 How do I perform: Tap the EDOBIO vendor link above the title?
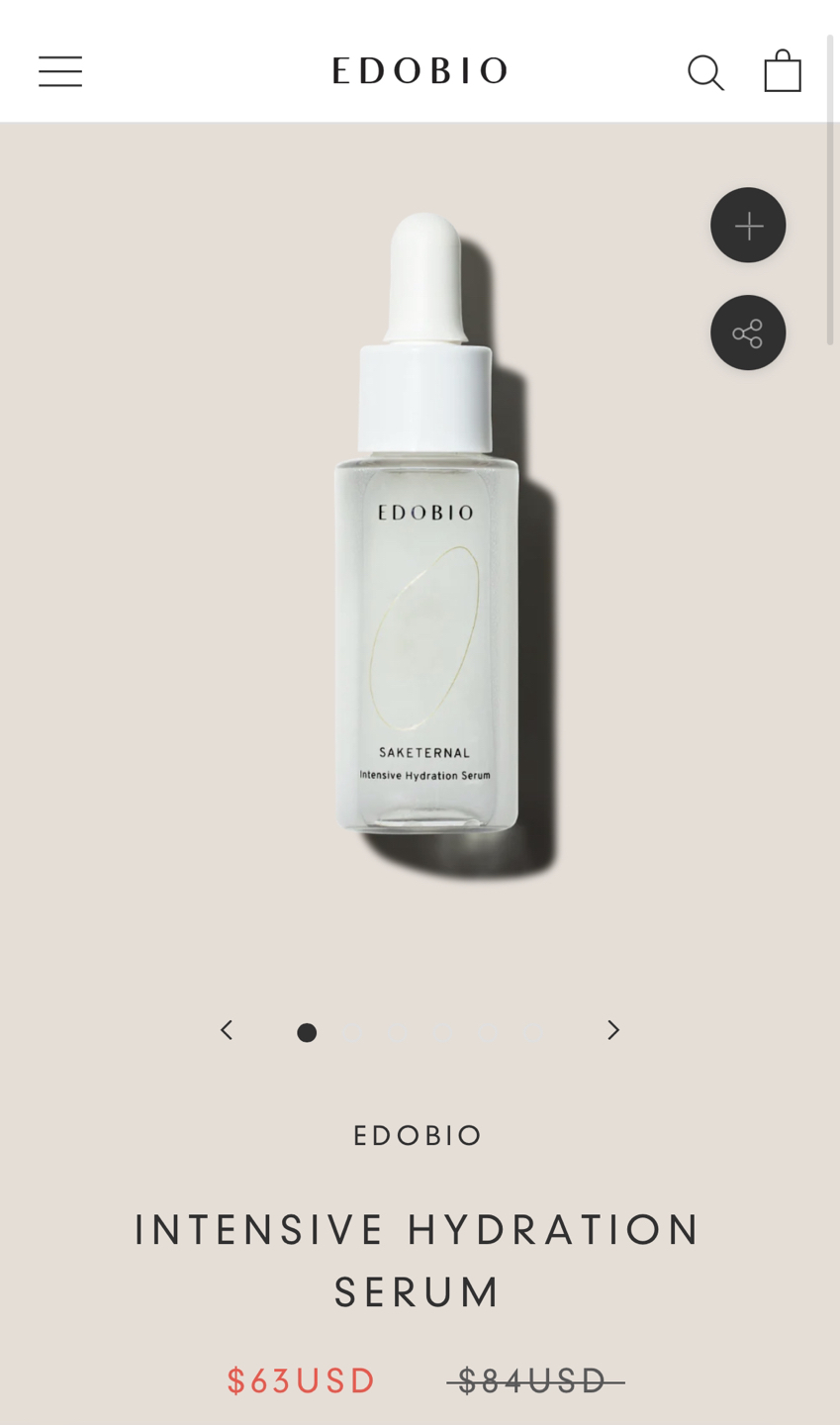point(419,1135)
